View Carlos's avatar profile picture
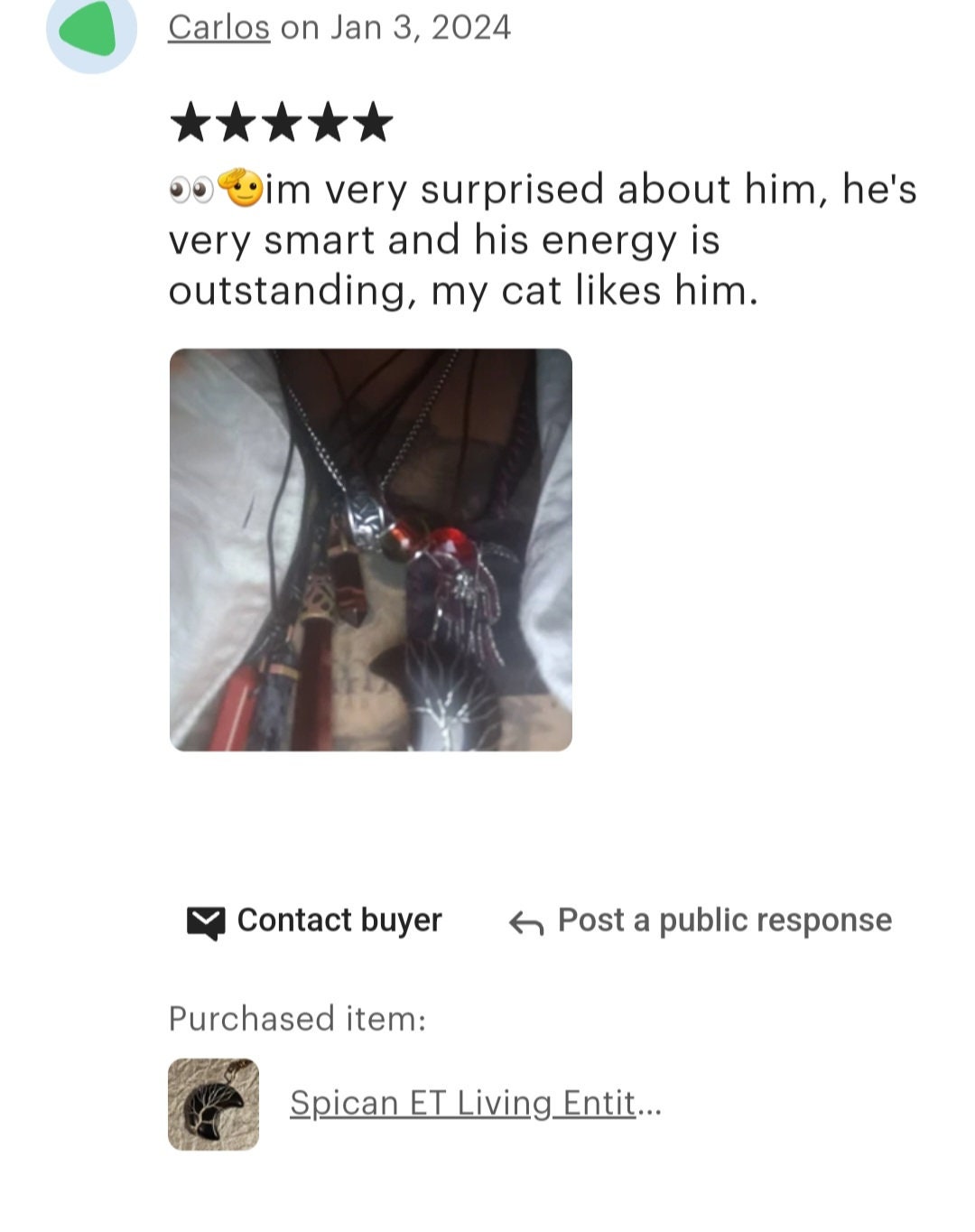The image size is (975, 1232). [91, 30]
